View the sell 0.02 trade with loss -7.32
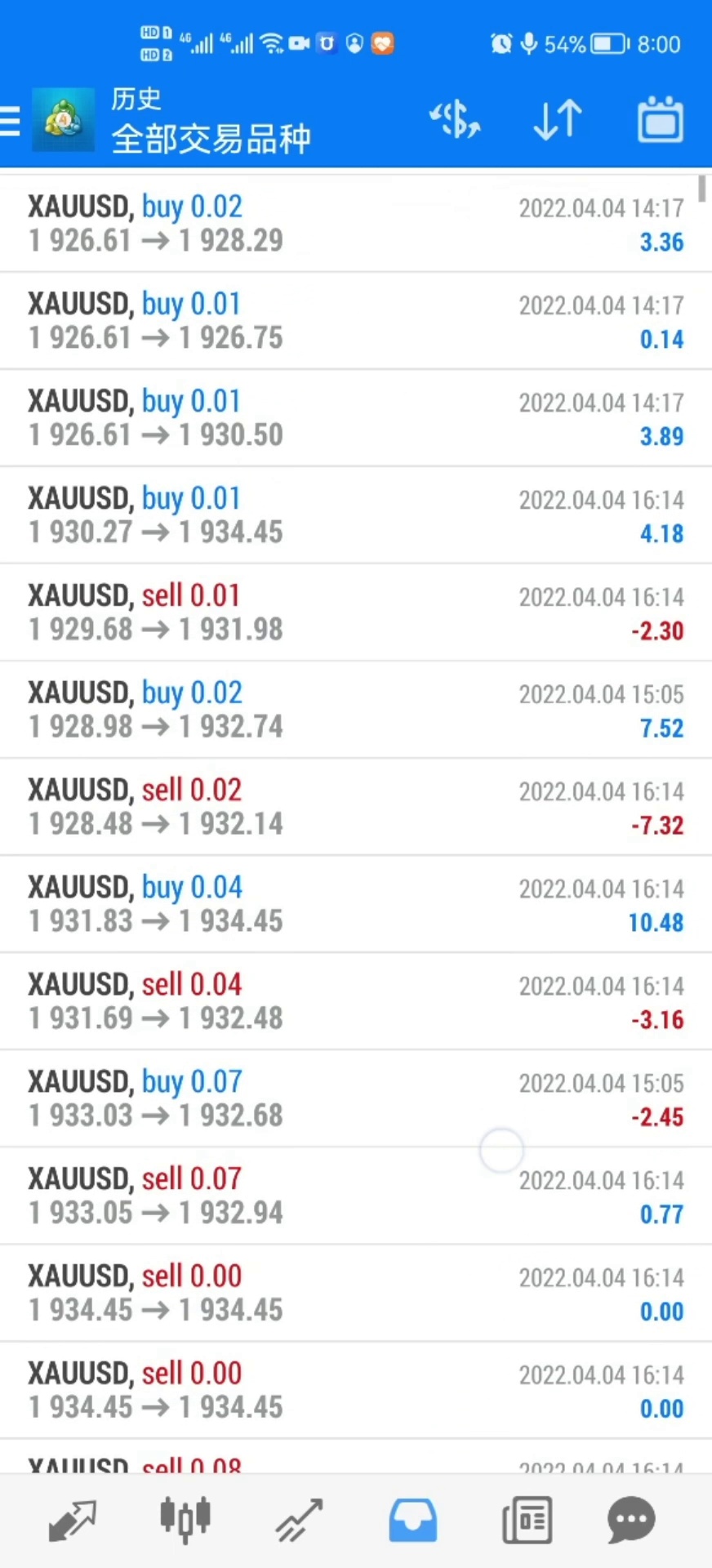Viewport: 712px width, 1568px height. tap(355, 807)
